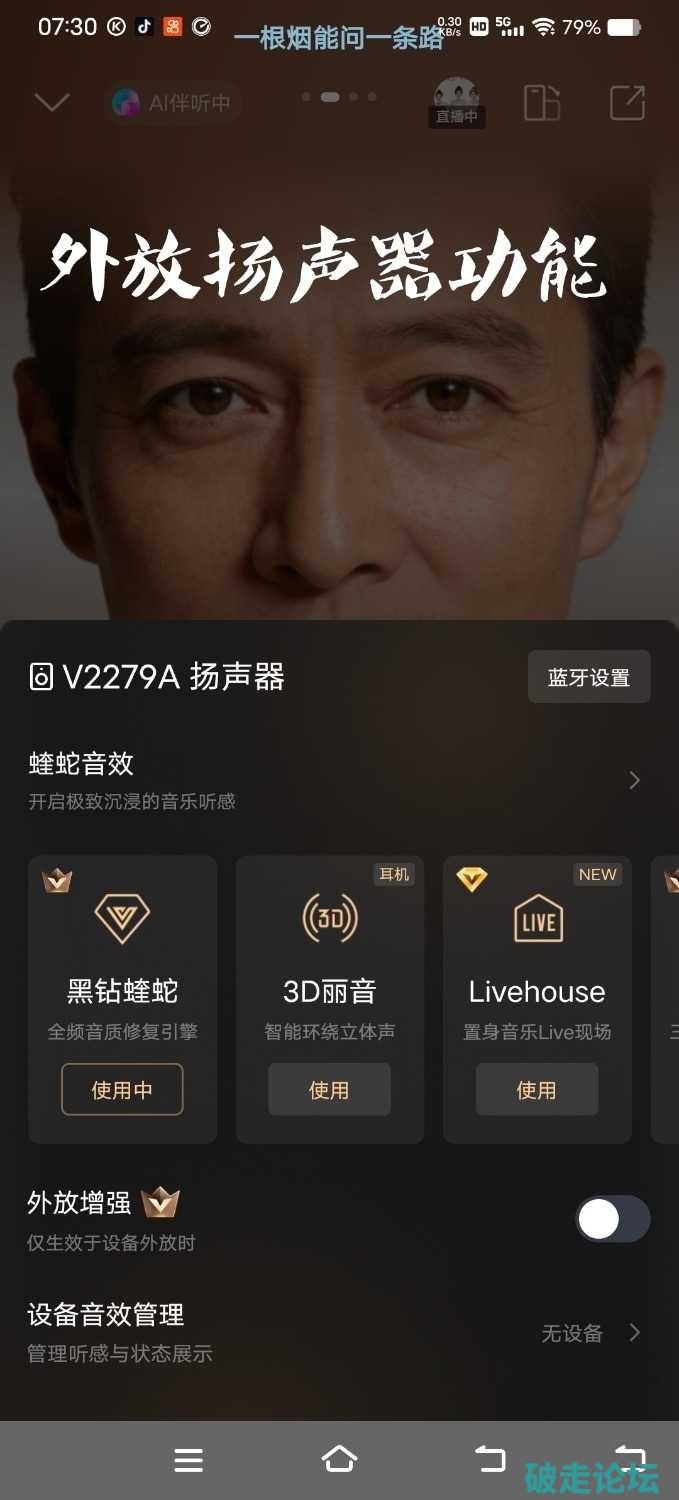Viewport: 679px width, 1500px height.
Task: Apply the Livehouse sound effect
Action: 537,1089
